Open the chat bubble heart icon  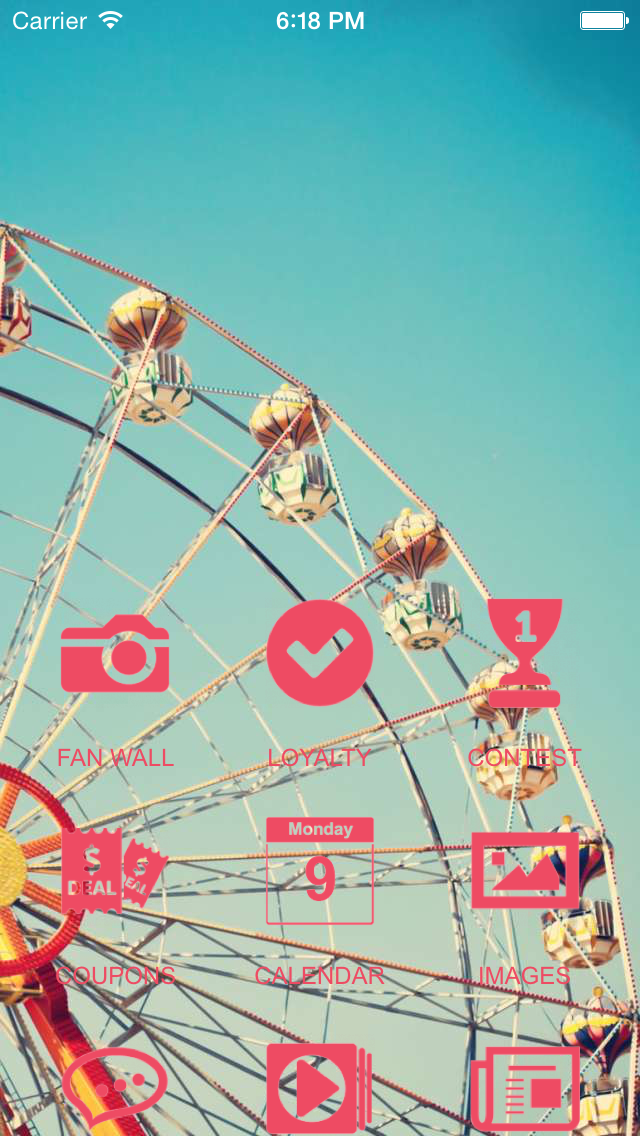coord(115,1089)
